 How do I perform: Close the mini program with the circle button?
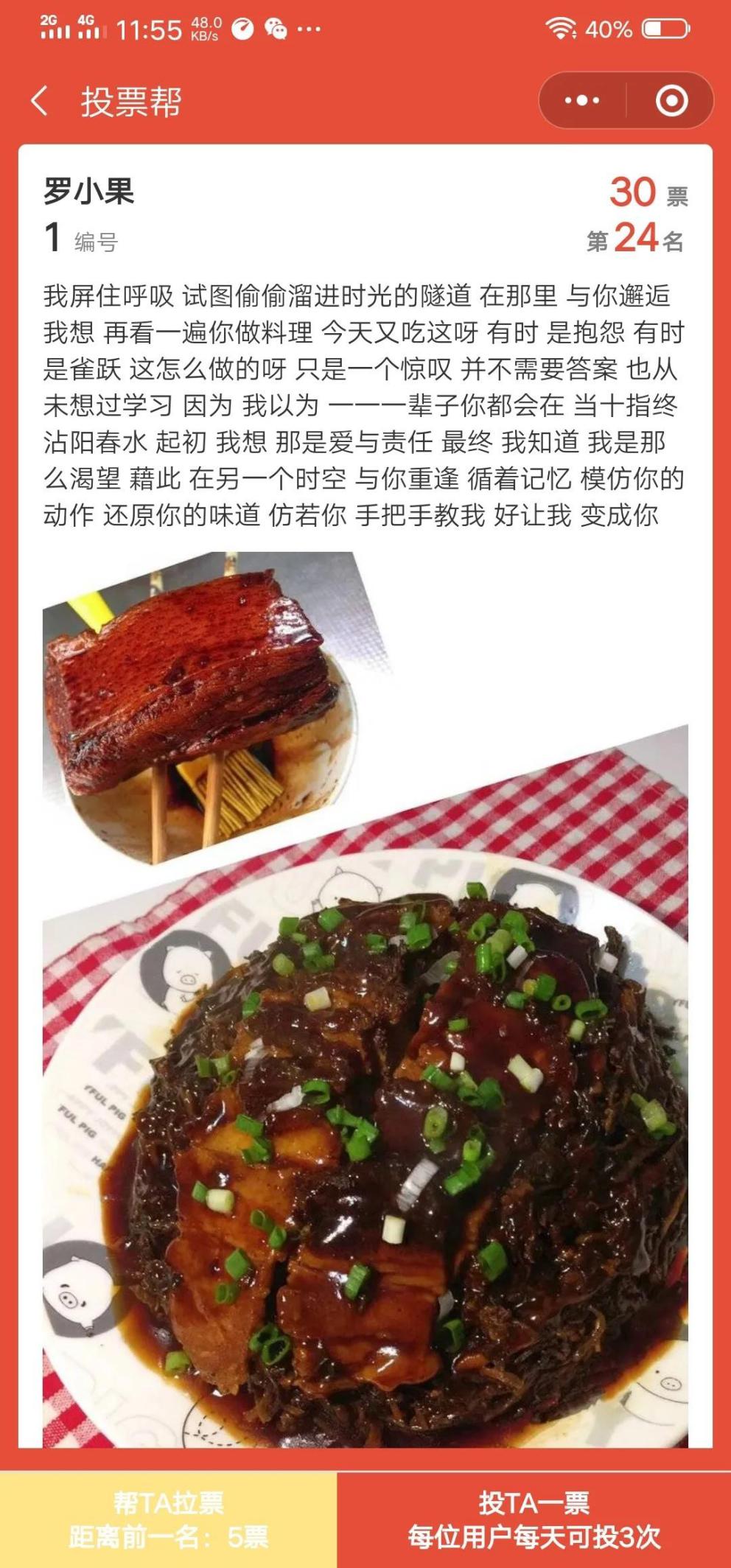click(671, 101)
